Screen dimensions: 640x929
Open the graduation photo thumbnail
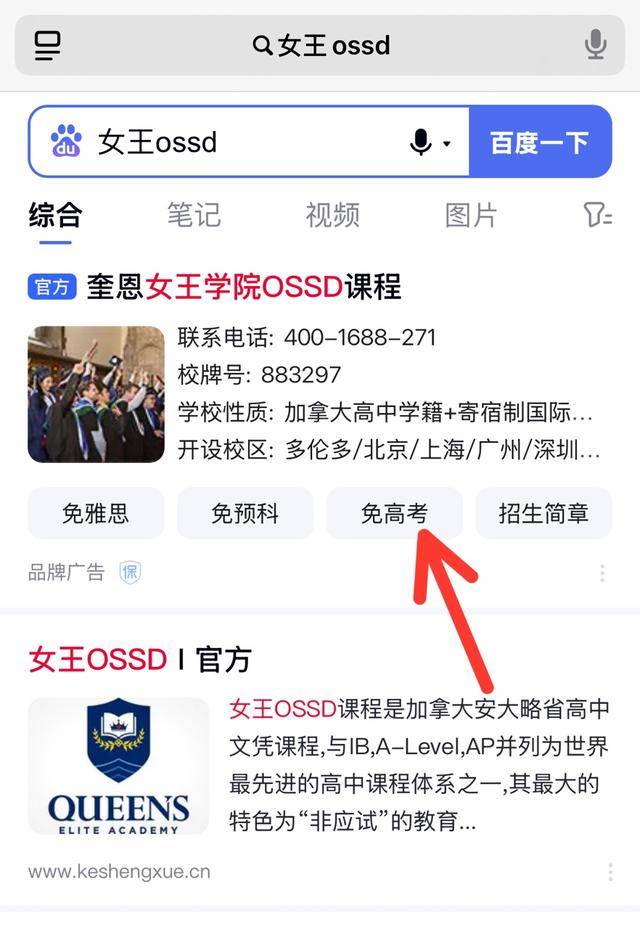click(96, 394)
